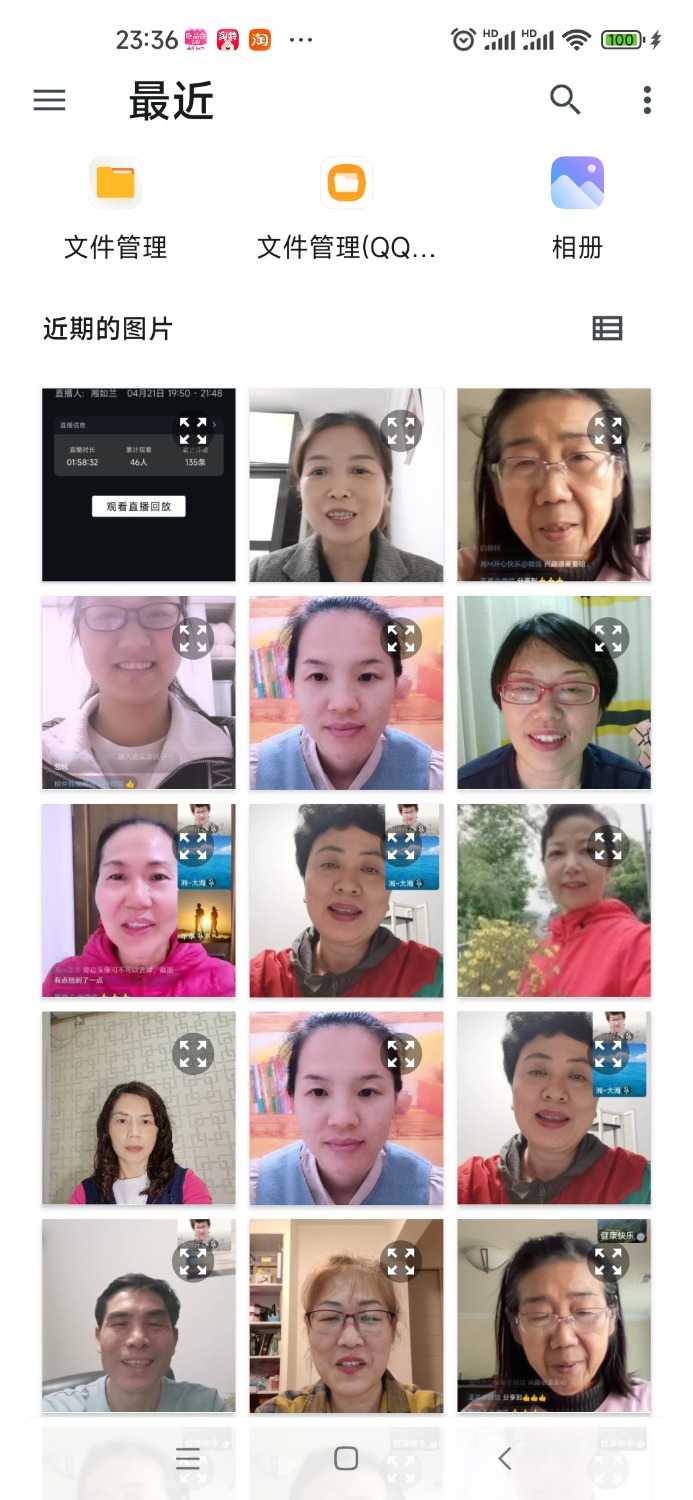
Task: Open photo of woman with red glasses
Action: tap(540, 710)
